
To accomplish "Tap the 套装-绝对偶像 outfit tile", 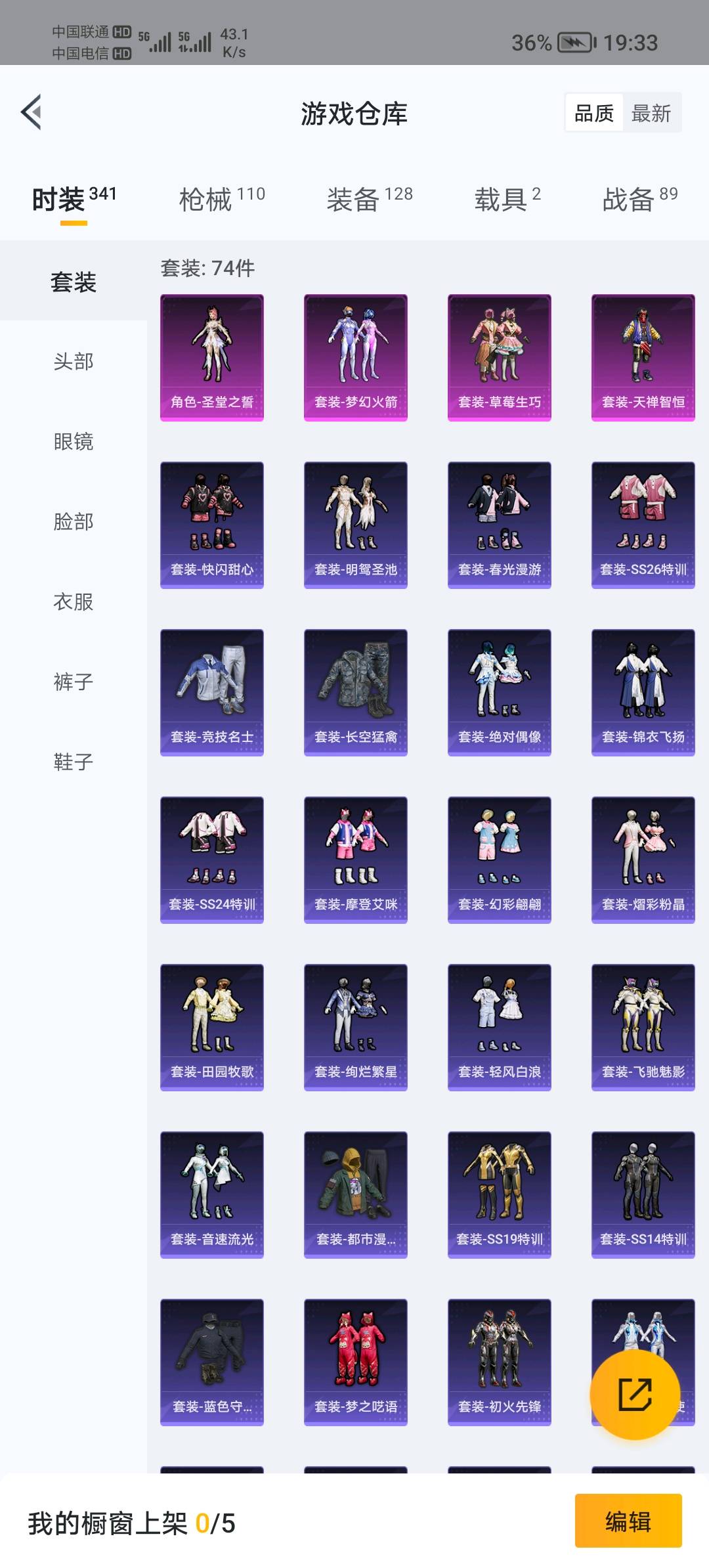I will (x=500, y=693).
